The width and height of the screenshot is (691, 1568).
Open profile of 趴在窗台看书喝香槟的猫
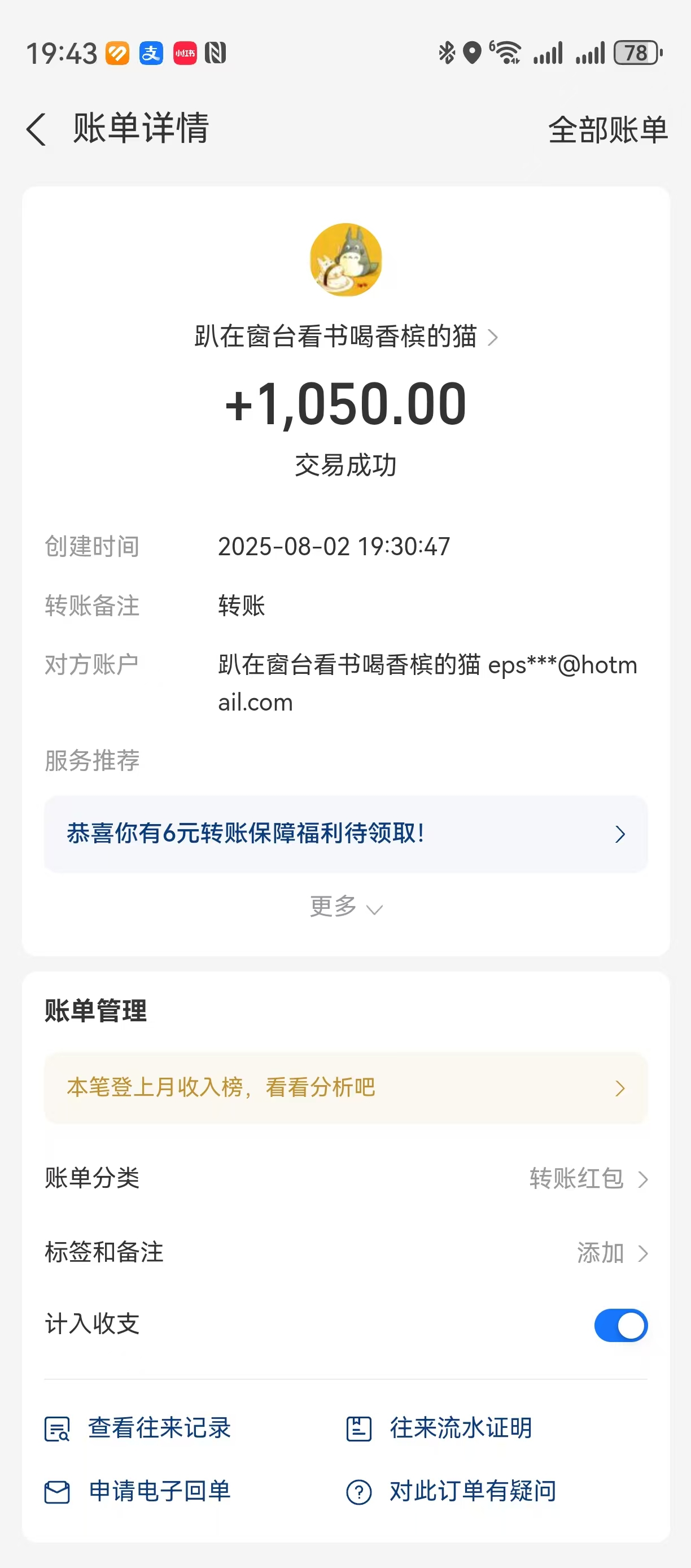click(x=345, y=337)
